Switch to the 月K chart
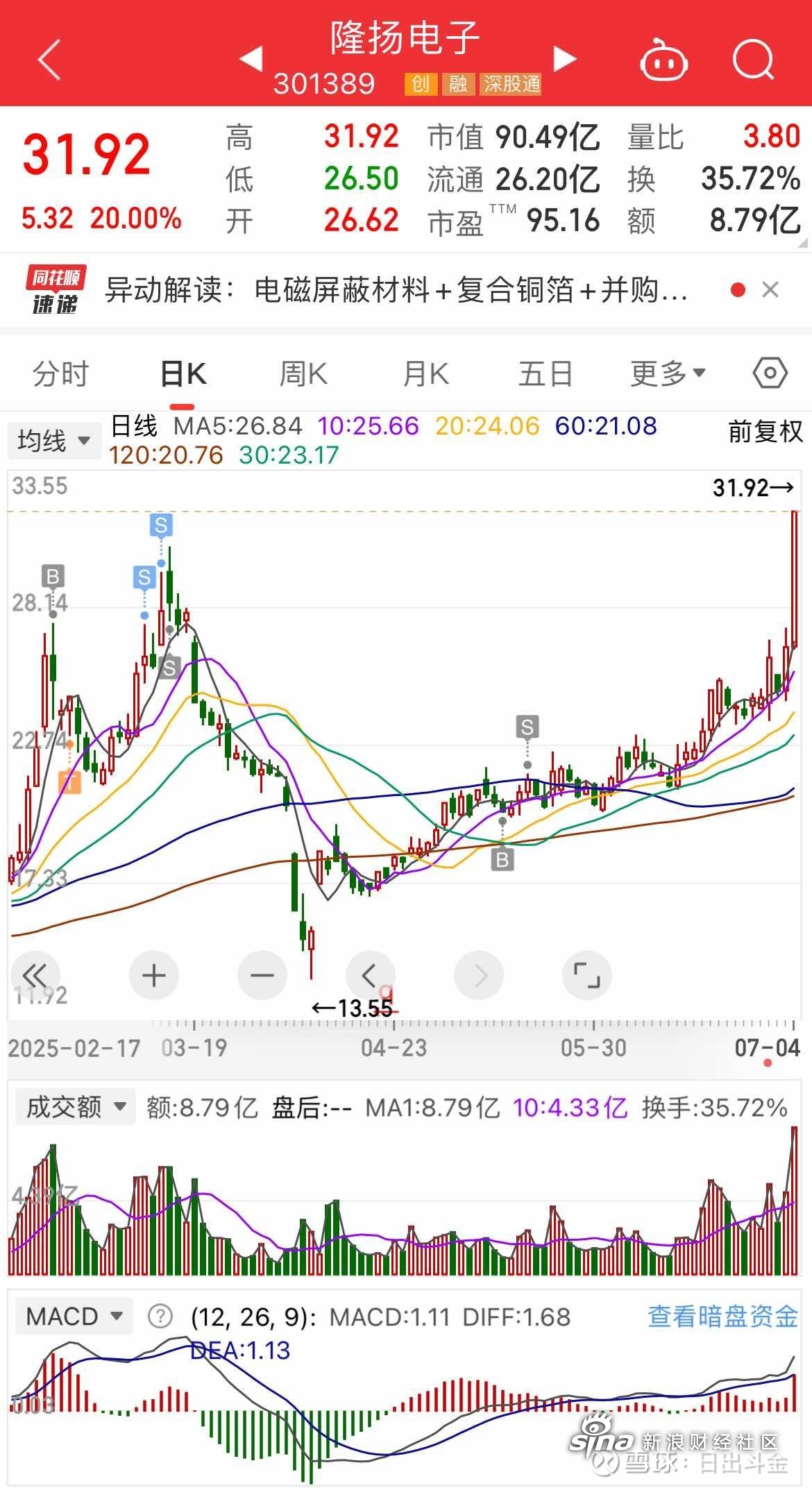 click(425, 374)
